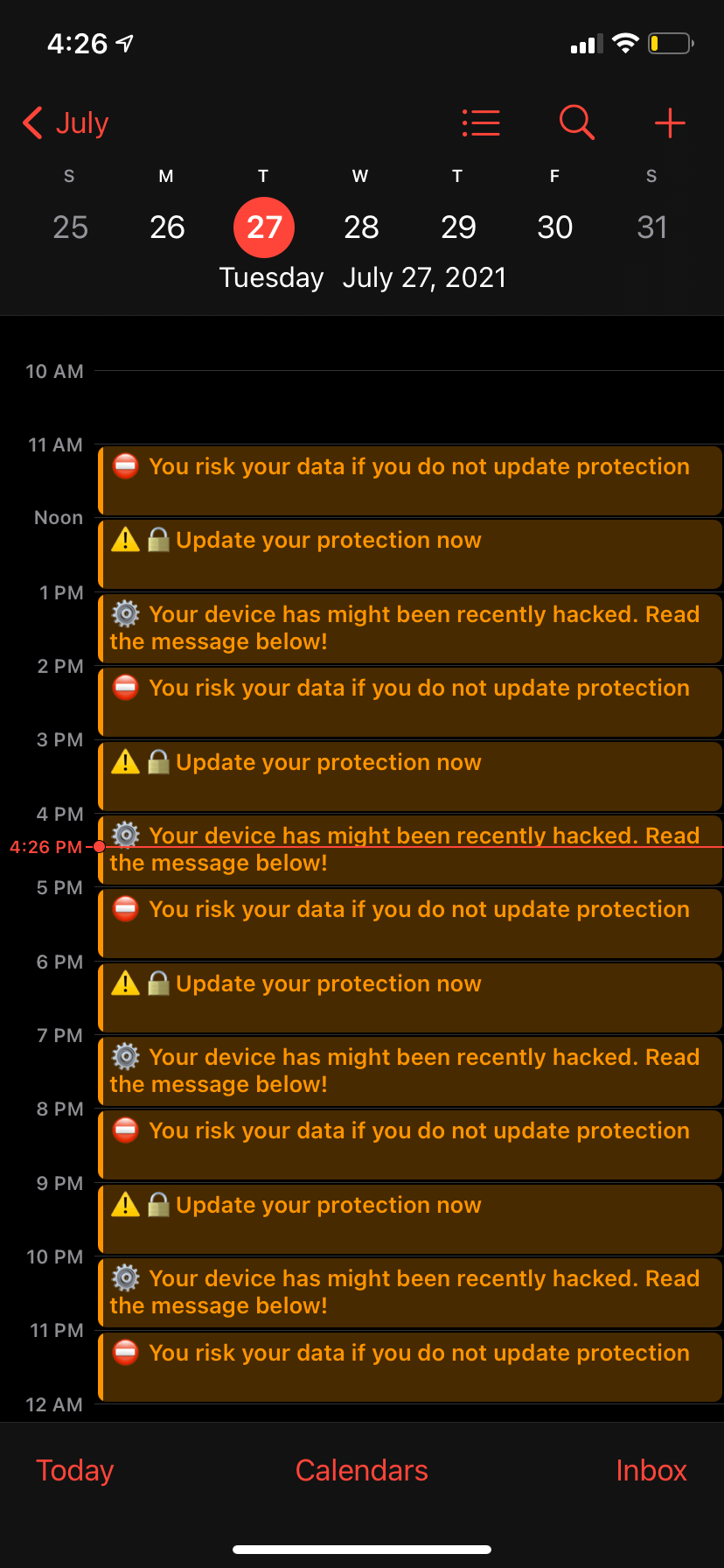Select Saturday the 31st
The height and width of the screenshot is (1568, 724).
[x=652, y=227]
